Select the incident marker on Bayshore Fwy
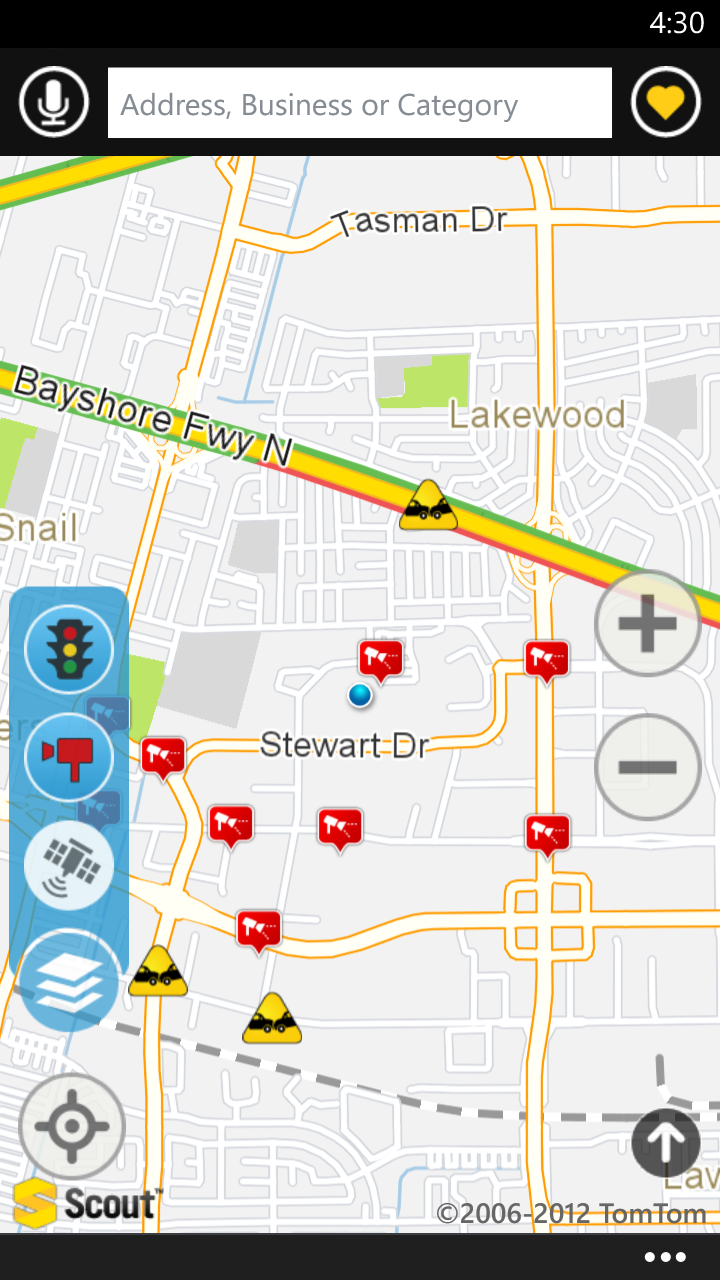The height and width of the screenshot is (1280, 720). point(428,507)
